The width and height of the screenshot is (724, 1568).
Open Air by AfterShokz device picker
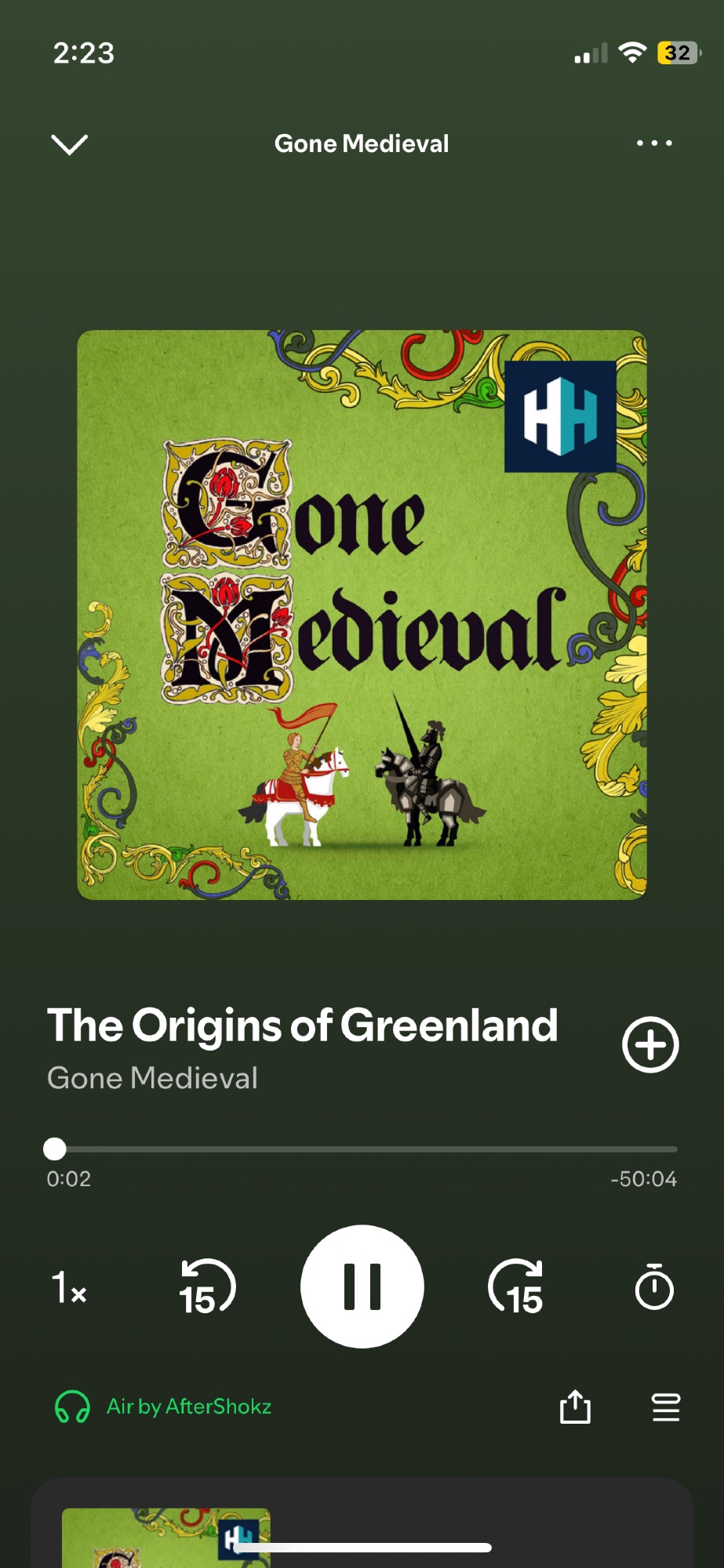click(x=163, y=1406)
